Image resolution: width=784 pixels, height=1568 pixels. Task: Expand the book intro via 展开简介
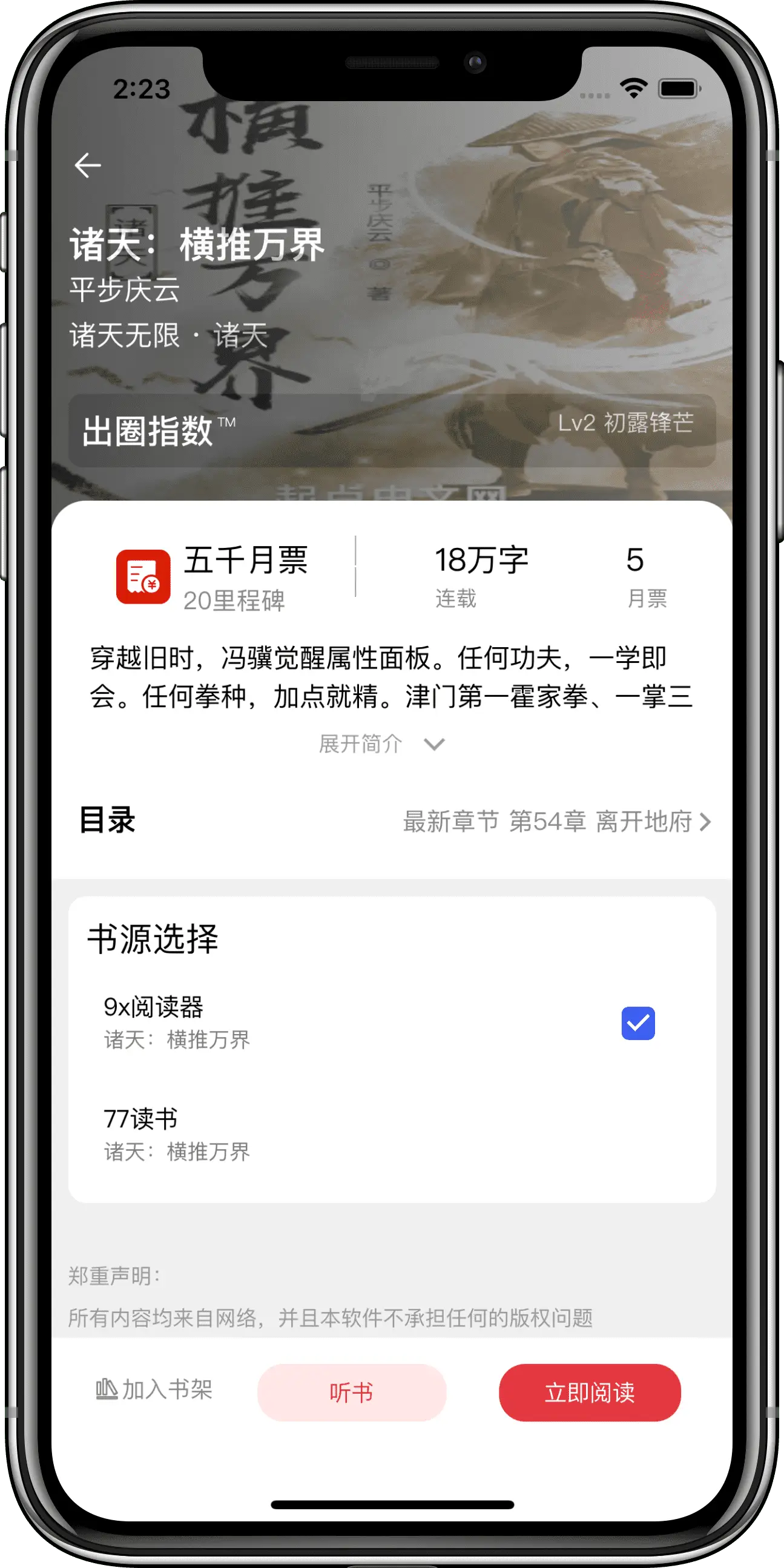coord(381,744)
